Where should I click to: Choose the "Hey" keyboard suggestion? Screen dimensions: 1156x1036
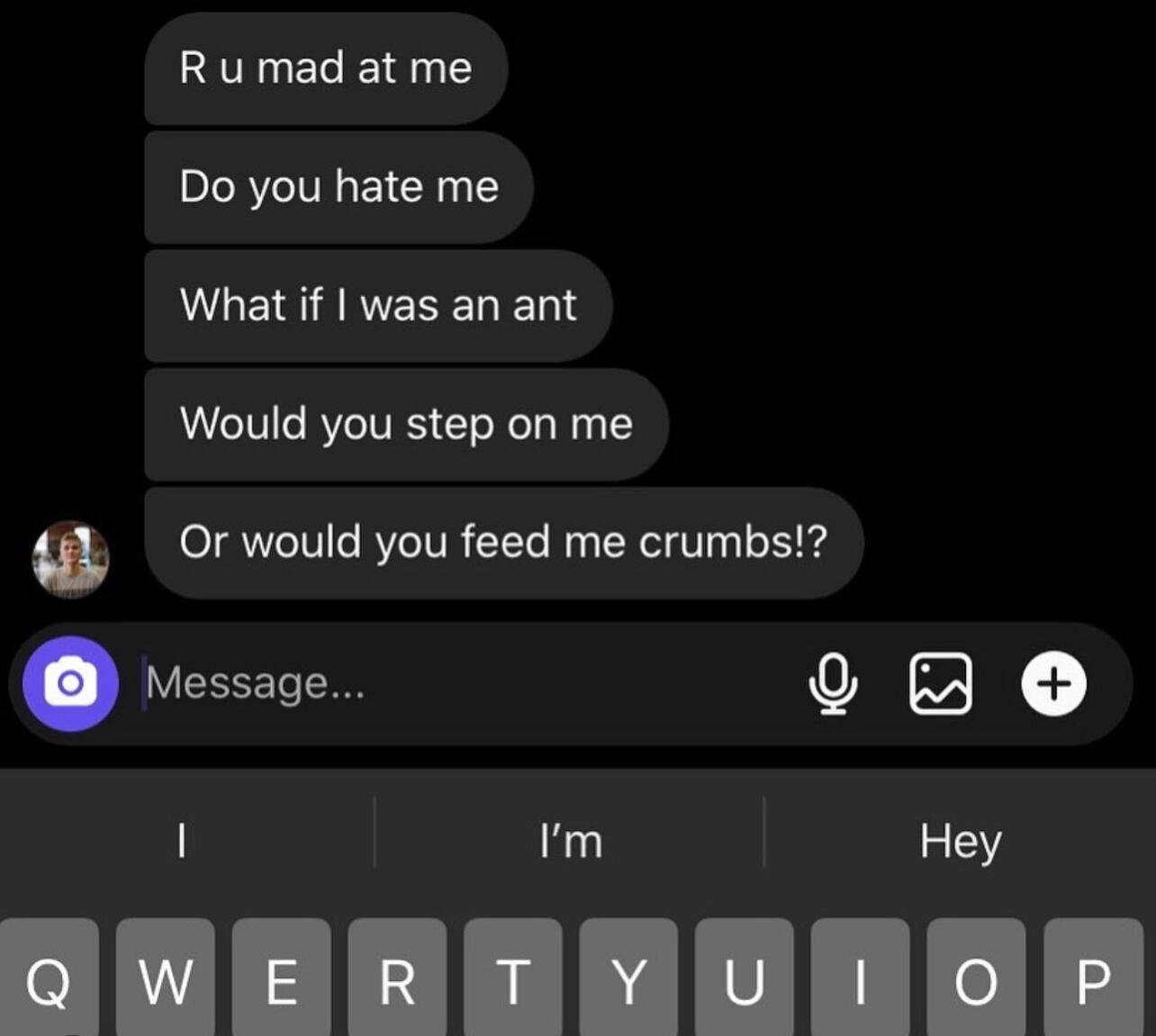pyautogui.click(x=960, y=842)
